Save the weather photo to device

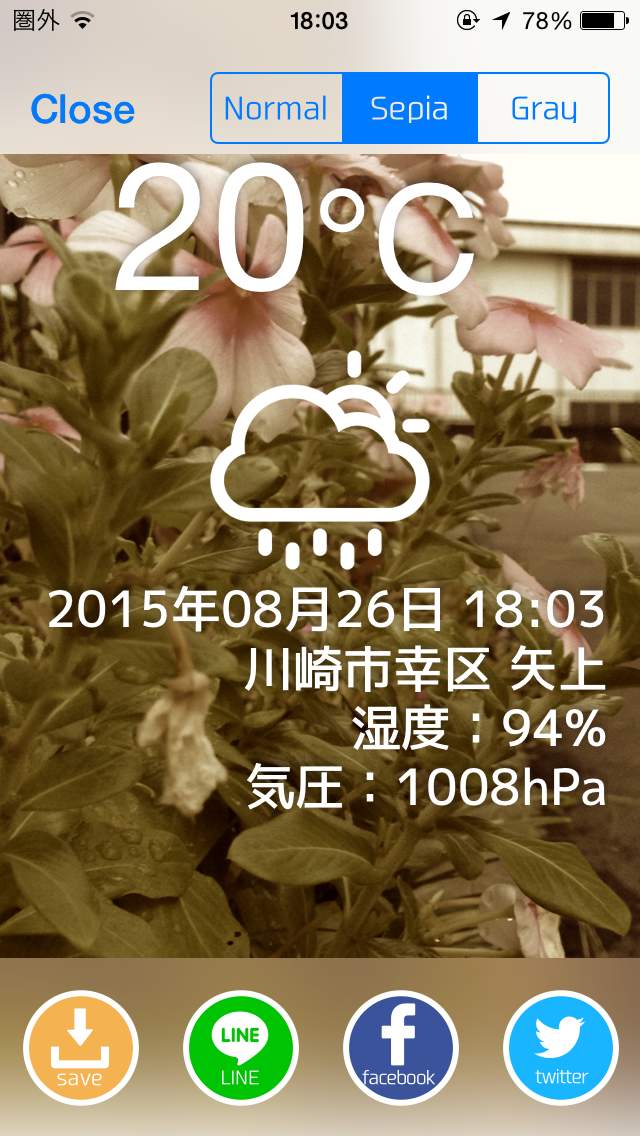tap(80, 1047)
